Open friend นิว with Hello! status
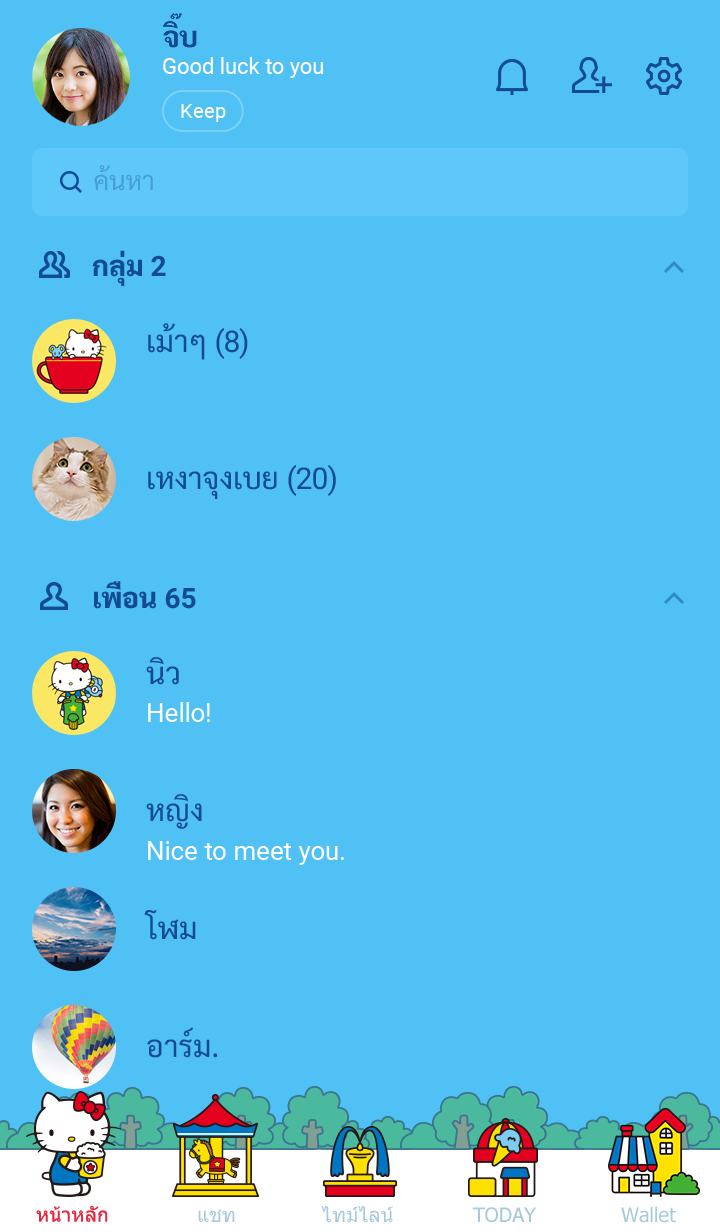This screenshot has width=720, height=1232. 178,692
